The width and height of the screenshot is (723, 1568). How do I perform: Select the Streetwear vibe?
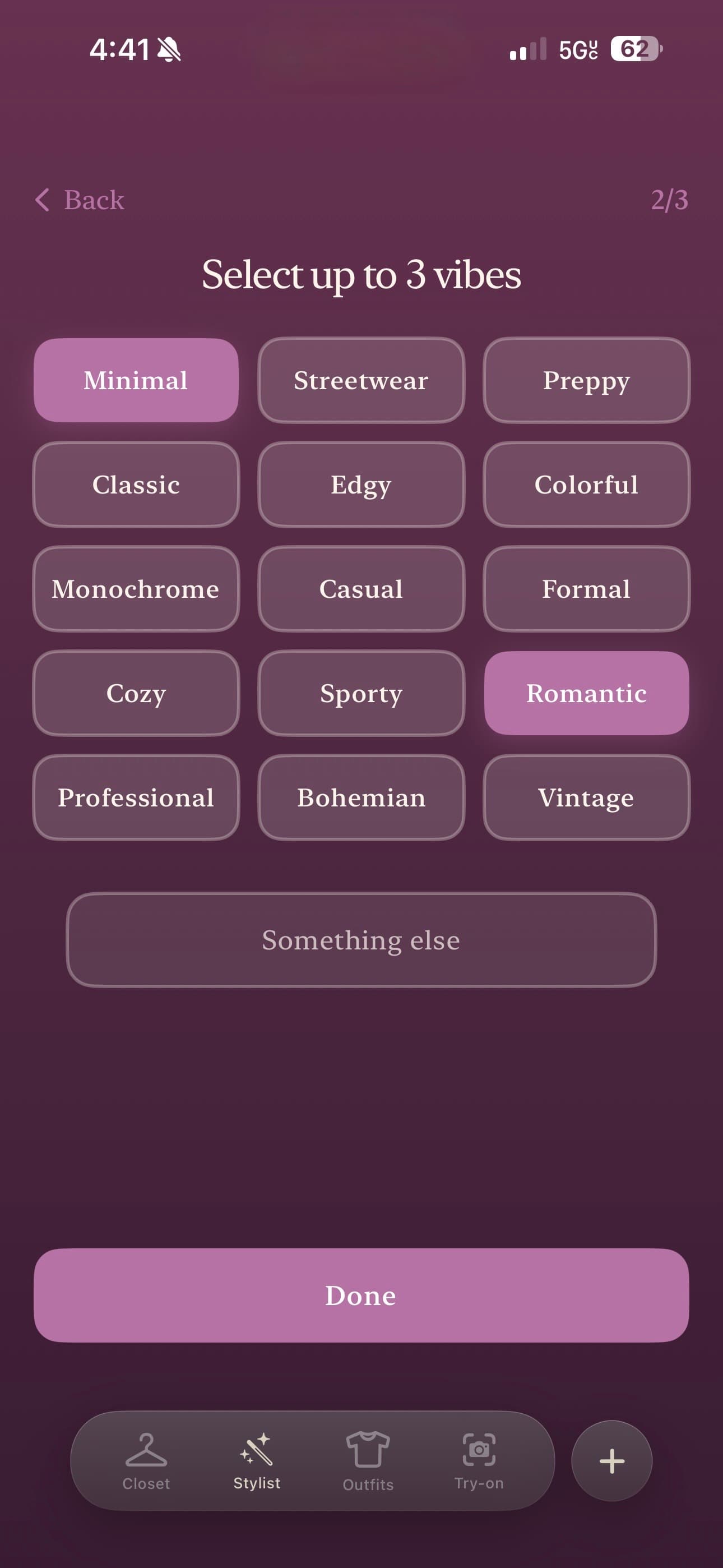pyautogui.click(x=361, y=380)
